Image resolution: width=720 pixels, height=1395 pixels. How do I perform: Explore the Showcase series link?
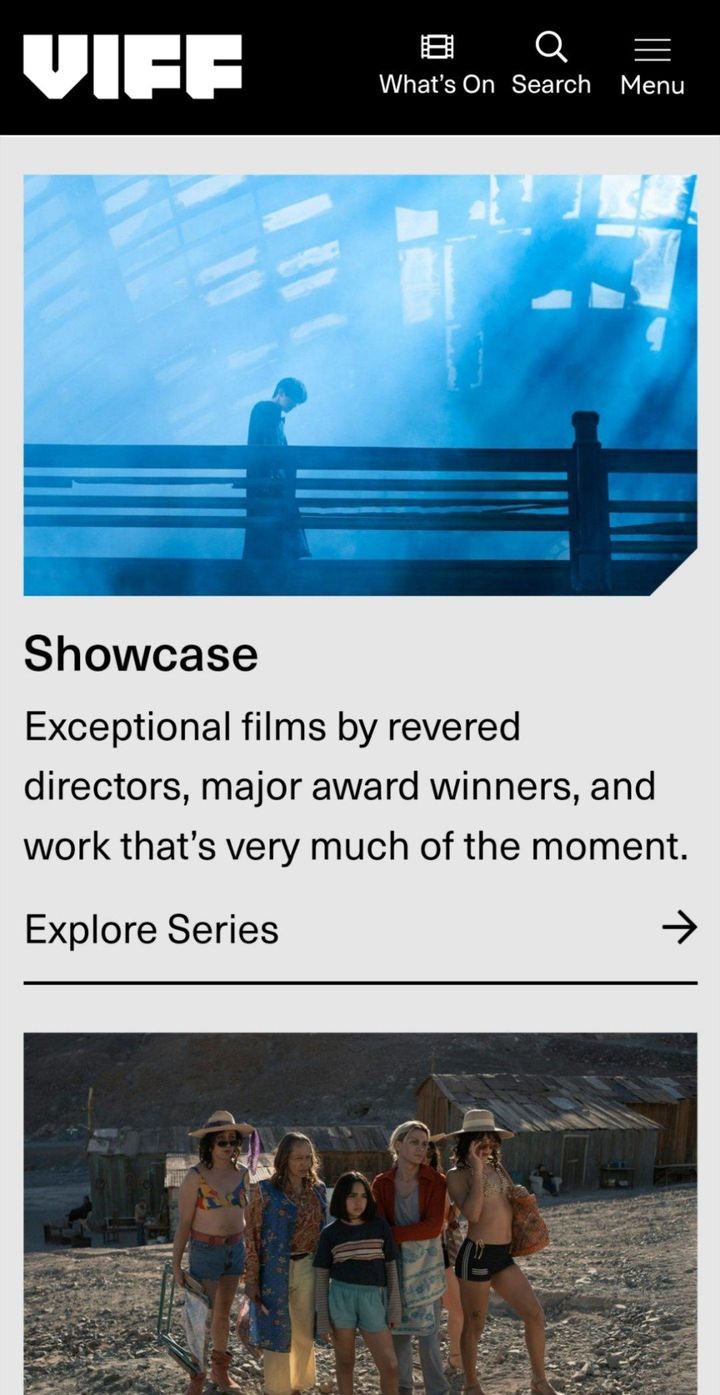click(360, 929)
